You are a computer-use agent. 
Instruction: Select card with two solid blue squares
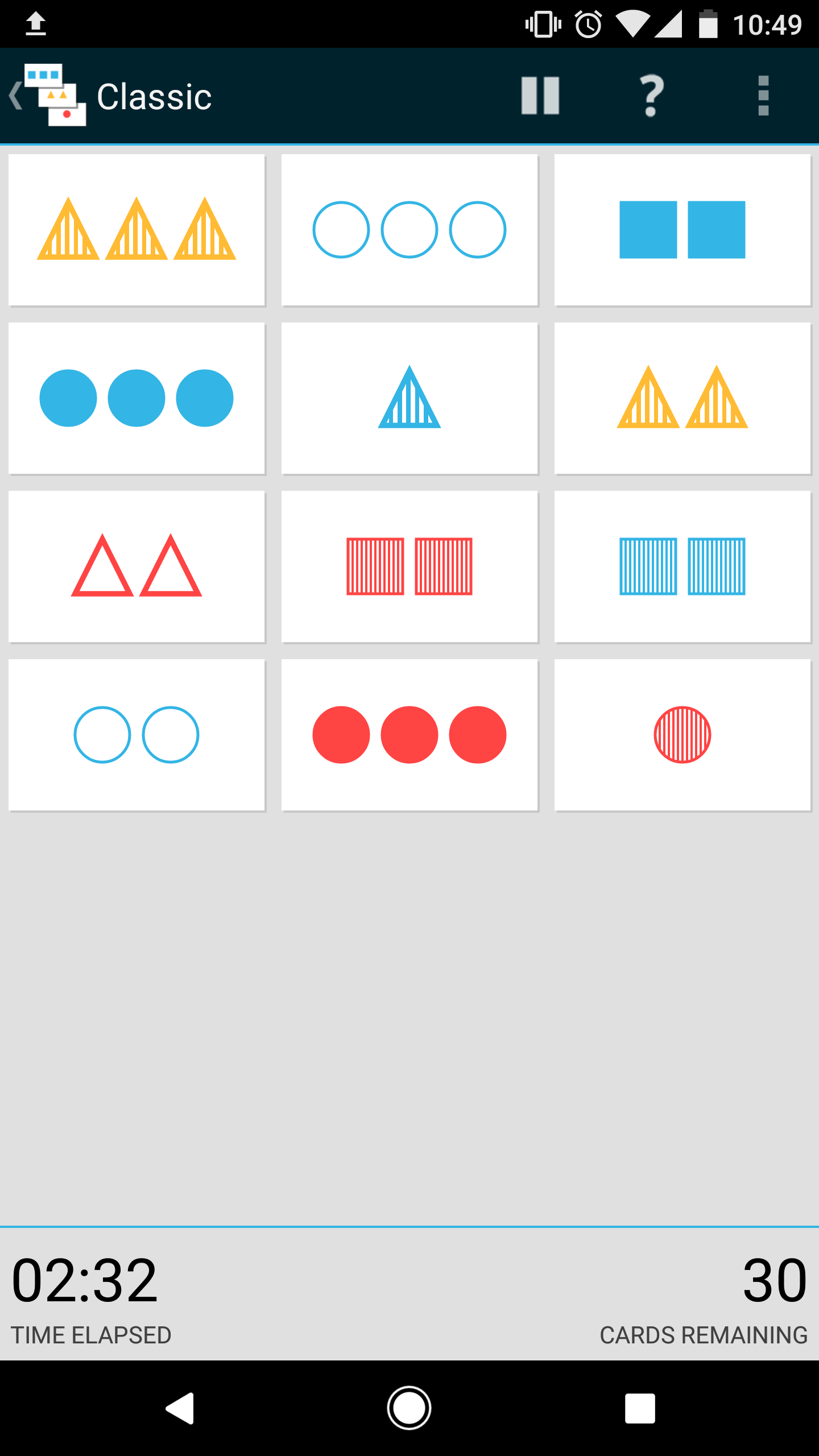tap(682, 230)
